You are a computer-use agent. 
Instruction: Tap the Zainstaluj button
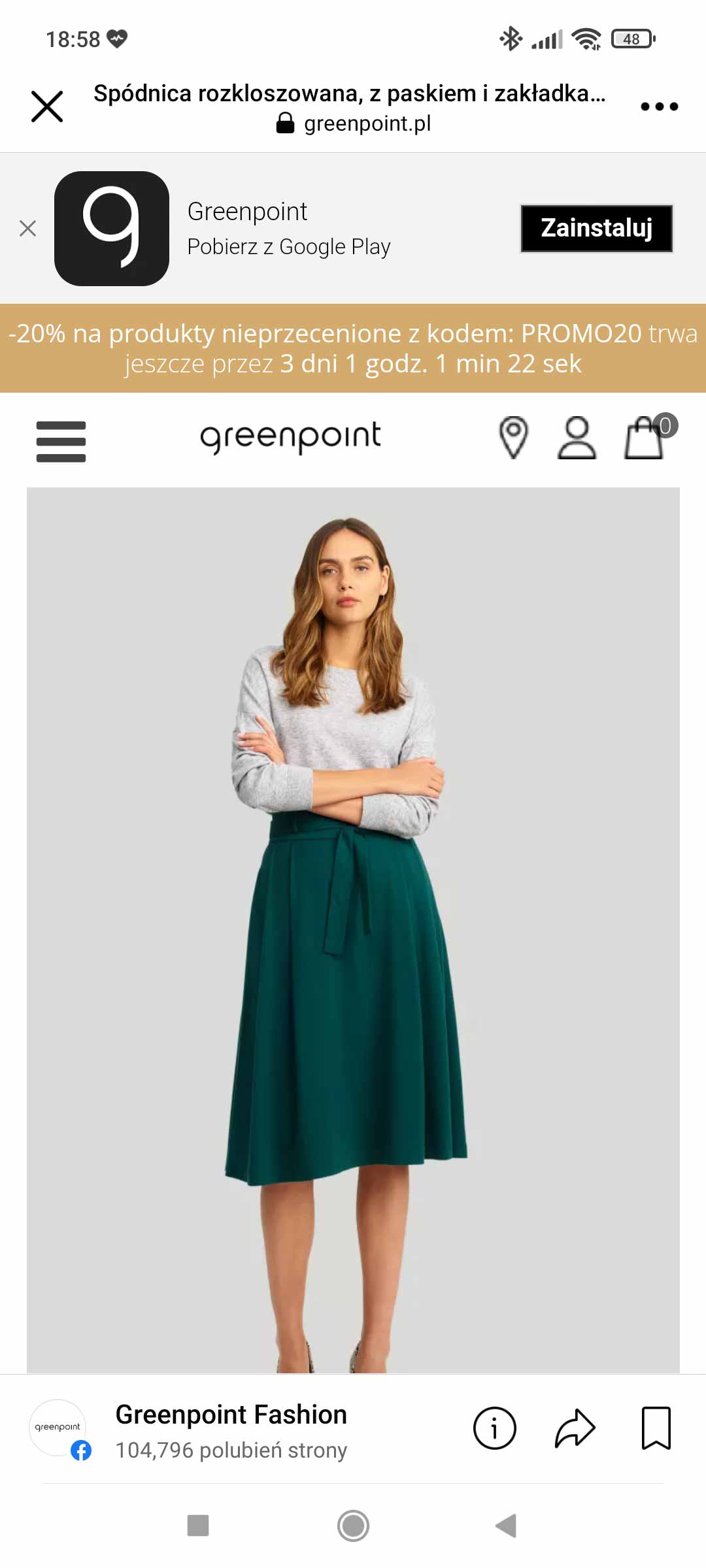(596, 228)
